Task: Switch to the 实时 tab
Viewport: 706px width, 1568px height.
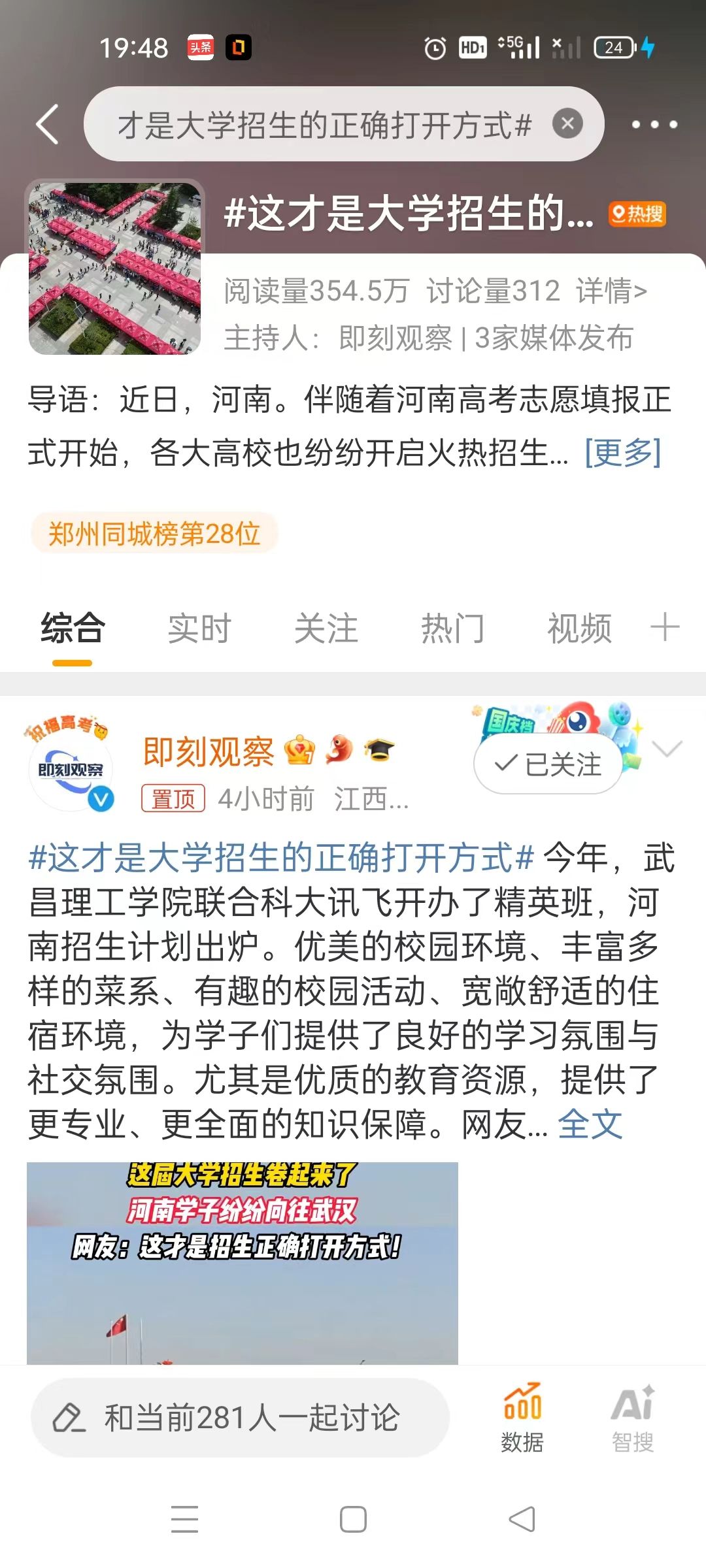Action: click(199, 629)
